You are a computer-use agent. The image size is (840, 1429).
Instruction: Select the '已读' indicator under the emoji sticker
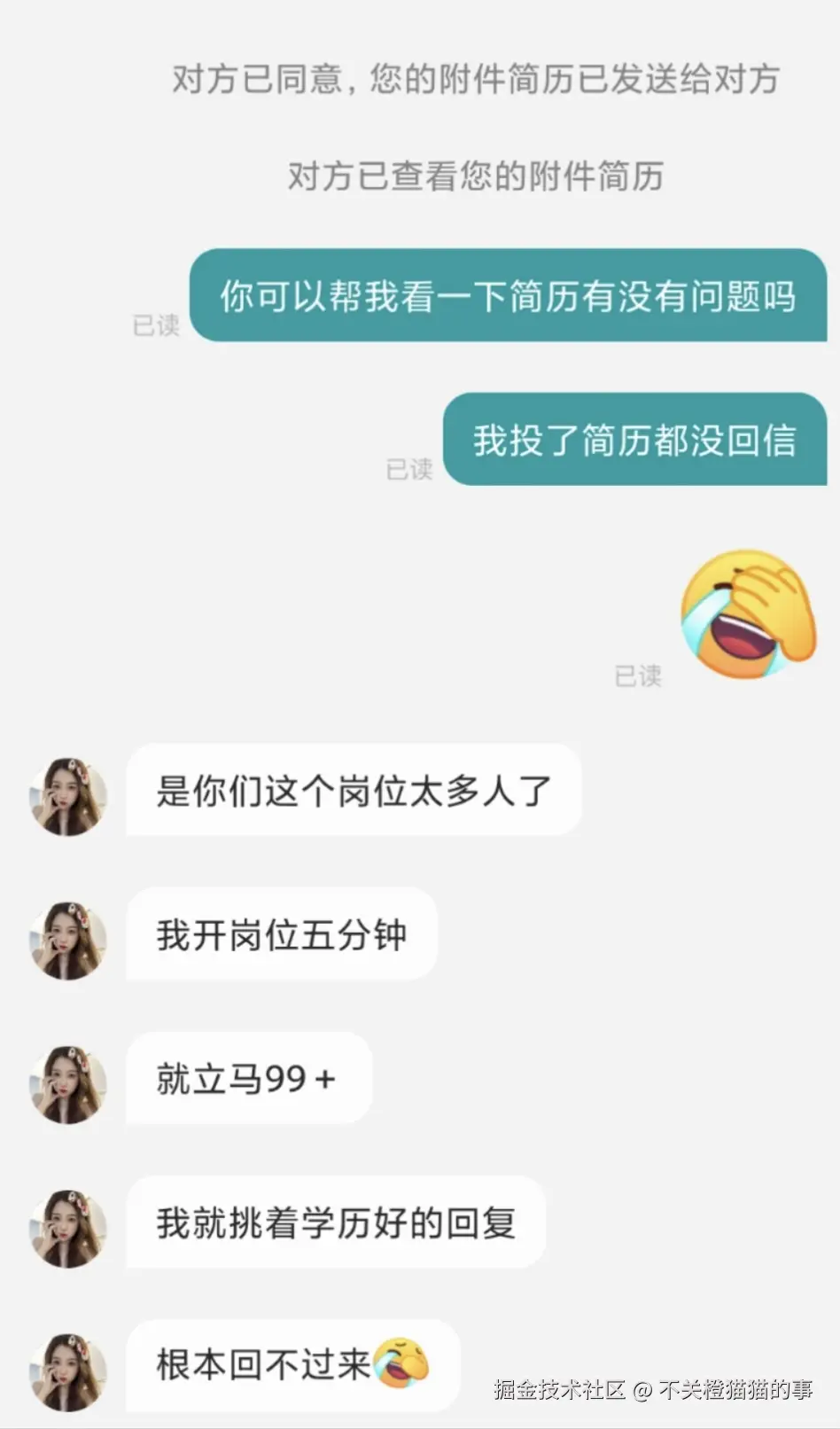pos(640,676)
